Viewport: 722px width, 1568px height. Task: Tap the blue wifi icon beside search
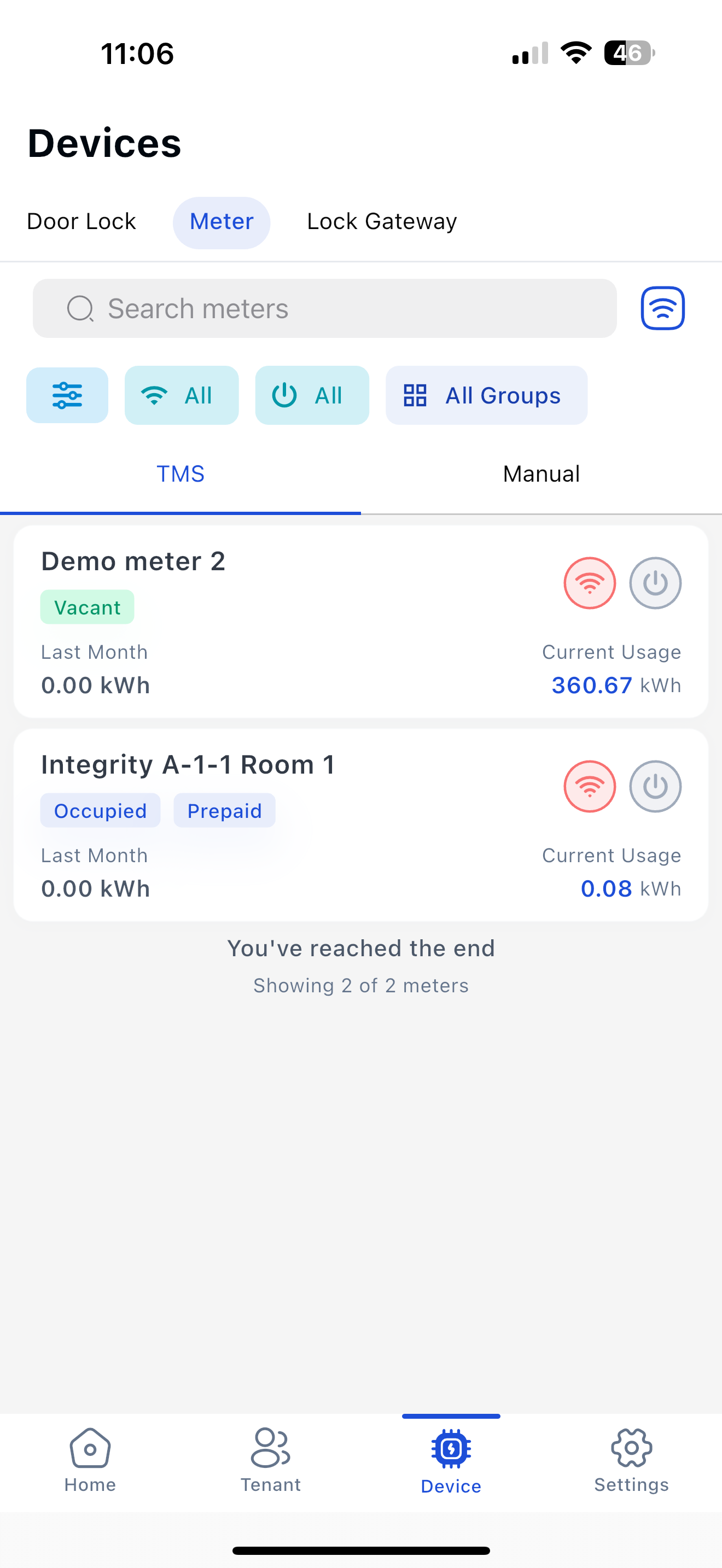pyautogui.click(x=662, y=308)
